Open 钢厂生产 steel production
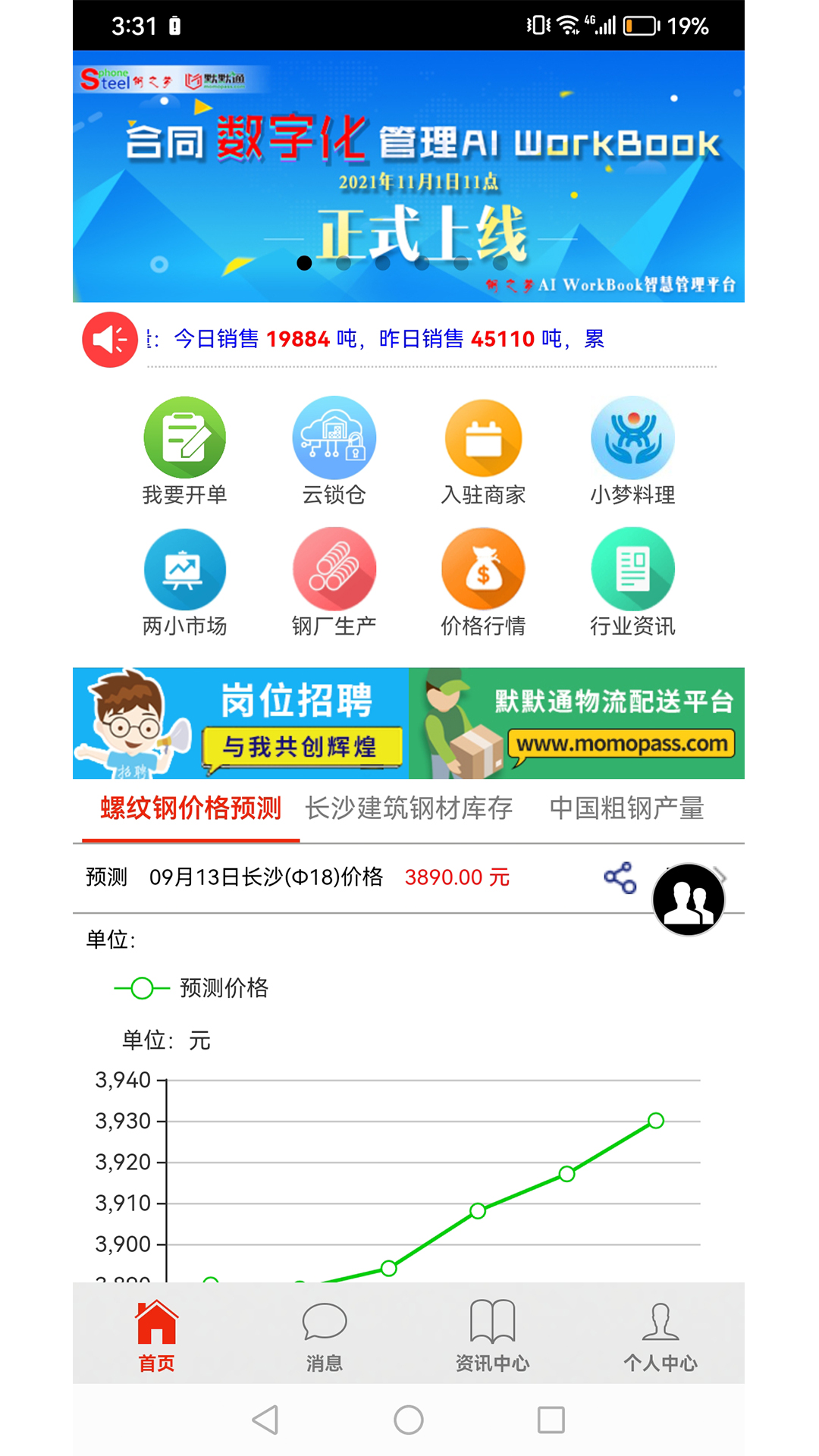This screenshot has height=1456, width=819. (334, 582)
